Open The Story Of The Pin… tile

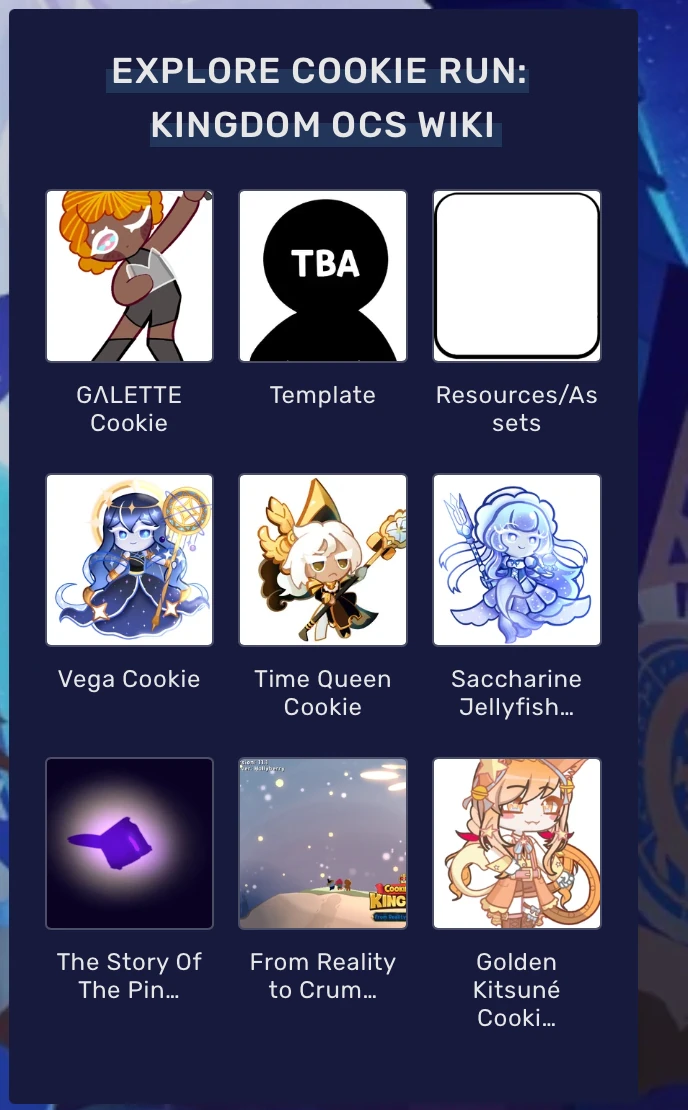tap(129, 843)
